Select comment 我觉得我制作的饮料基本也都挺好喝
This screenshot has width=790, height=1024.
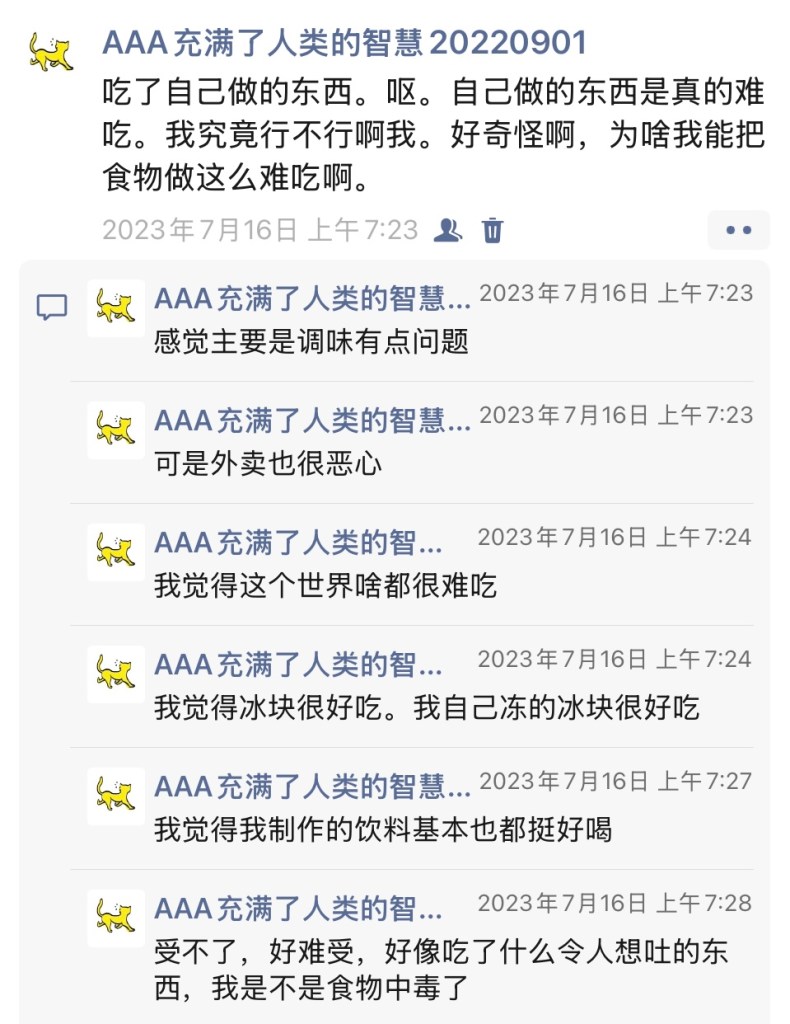coord(383,829)
